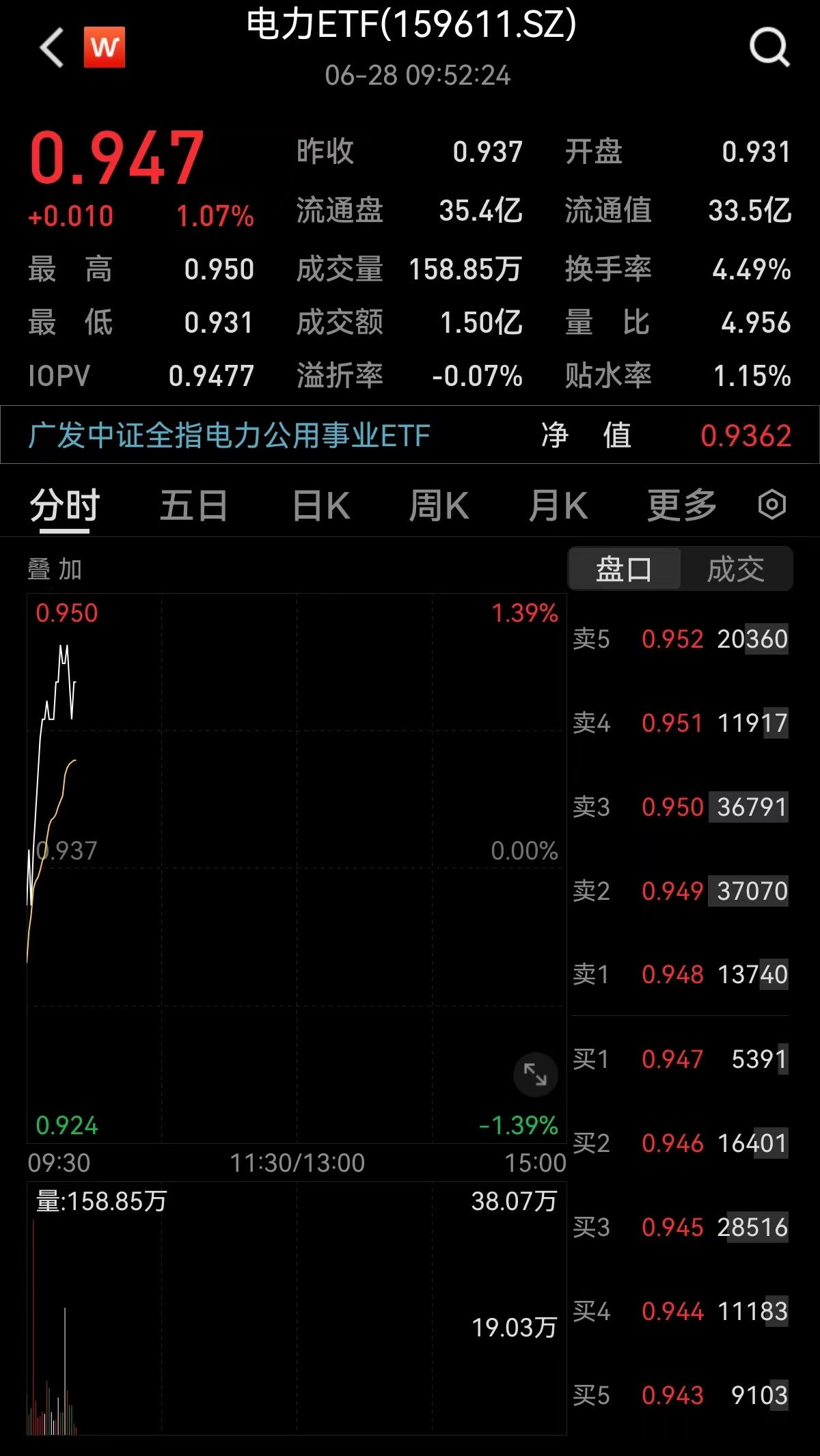Tap 叠加 to overlay a comparison
This screenshot has width=820, height=1456.
[55, 569]
